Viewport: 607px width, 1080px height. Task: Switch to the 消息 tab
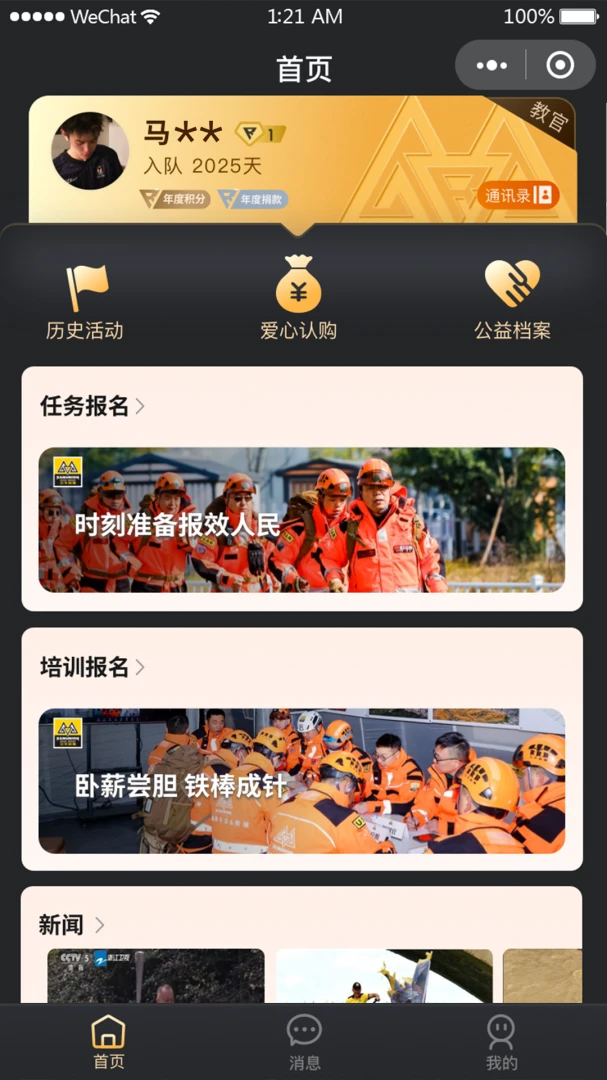pos(304,1042)
